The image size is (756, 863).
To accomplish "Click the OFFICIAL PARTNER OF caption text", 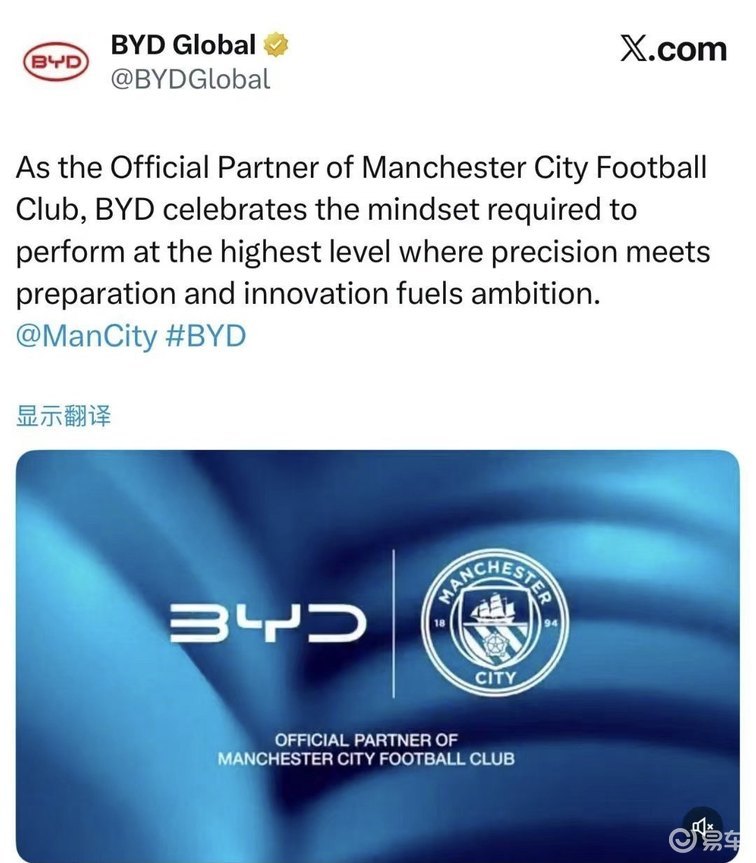I will tap(370, 742).
